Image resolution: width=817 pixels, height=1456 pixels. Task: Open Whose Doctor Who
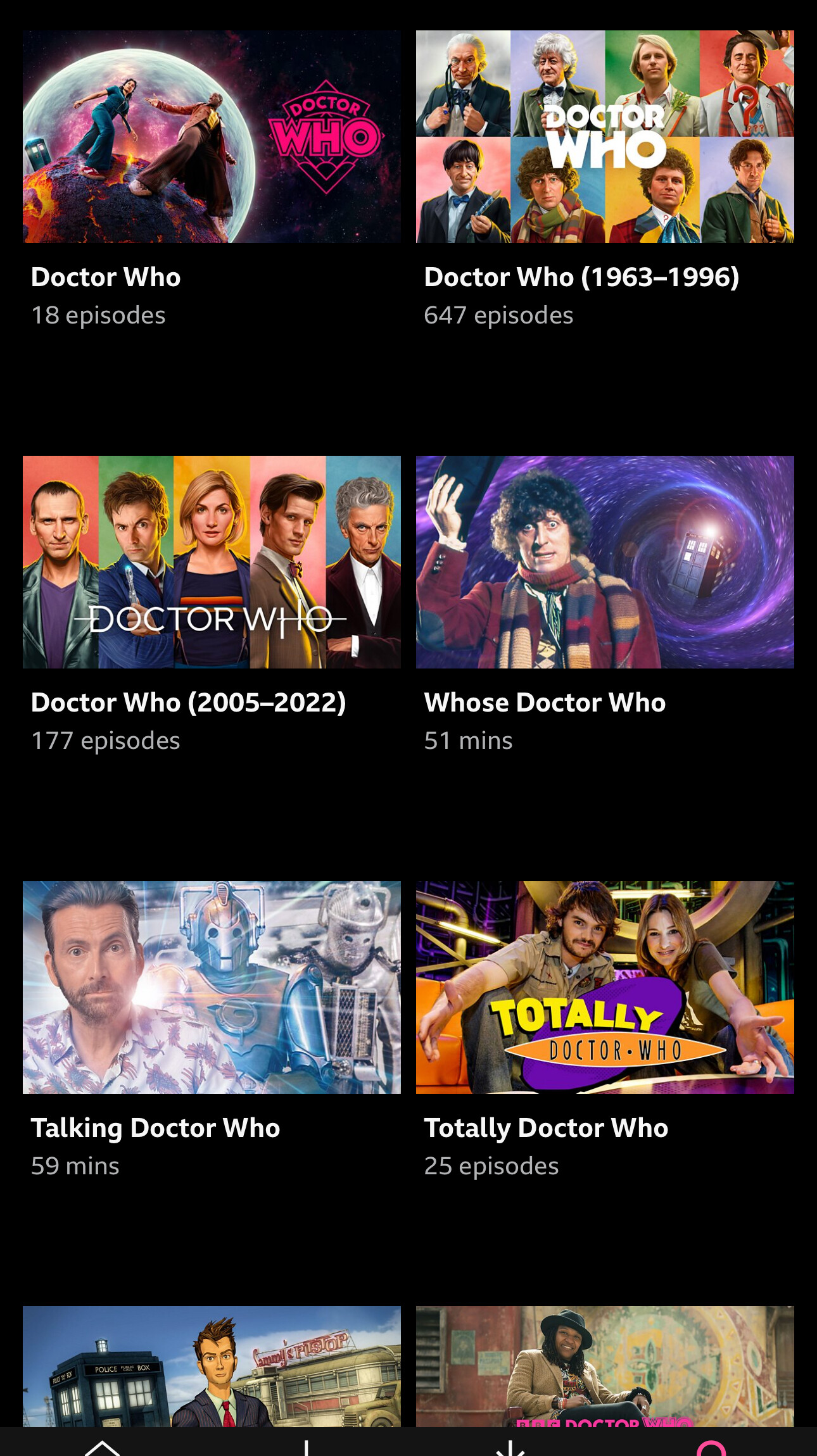coord(605,562)
